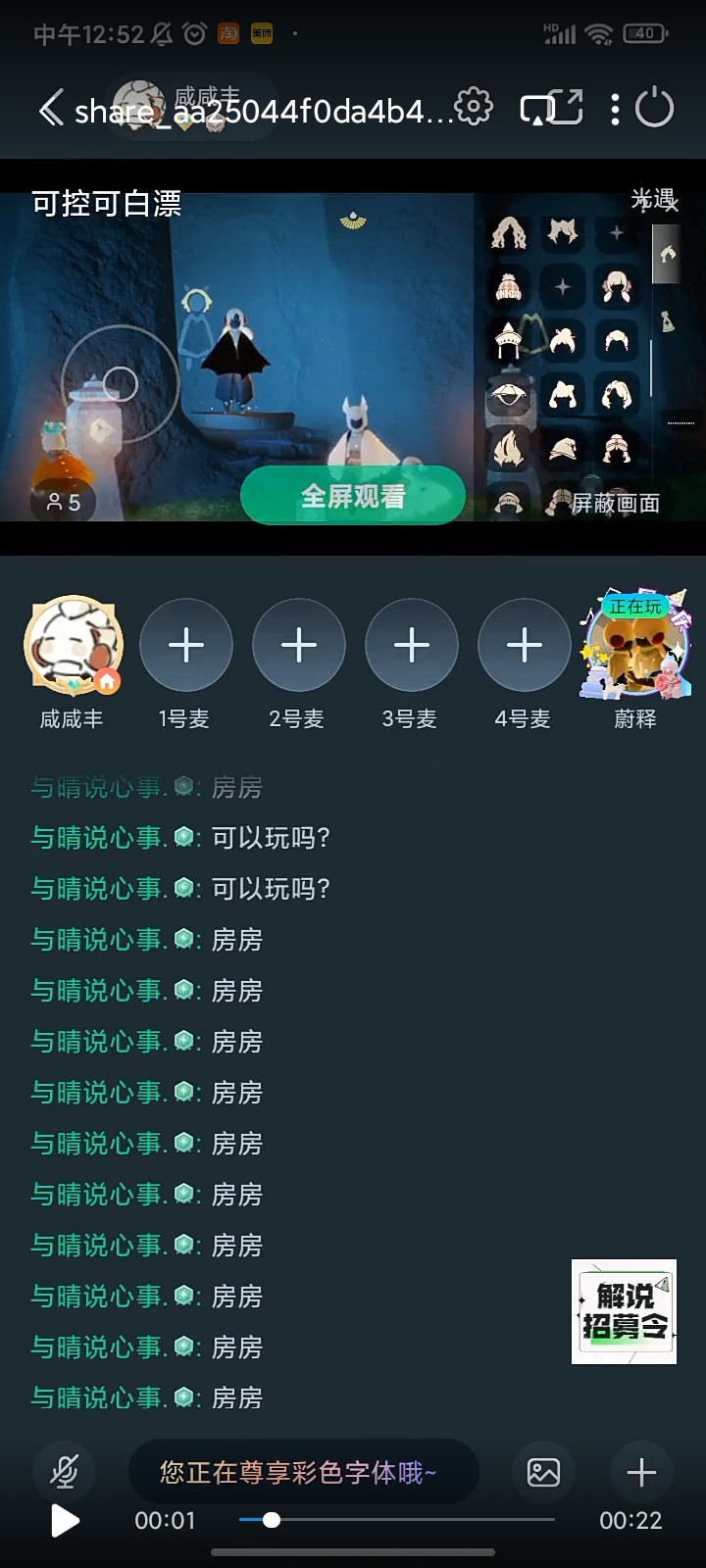Send a picture via image icon
706x1568 pixels.
[543, 1472]
